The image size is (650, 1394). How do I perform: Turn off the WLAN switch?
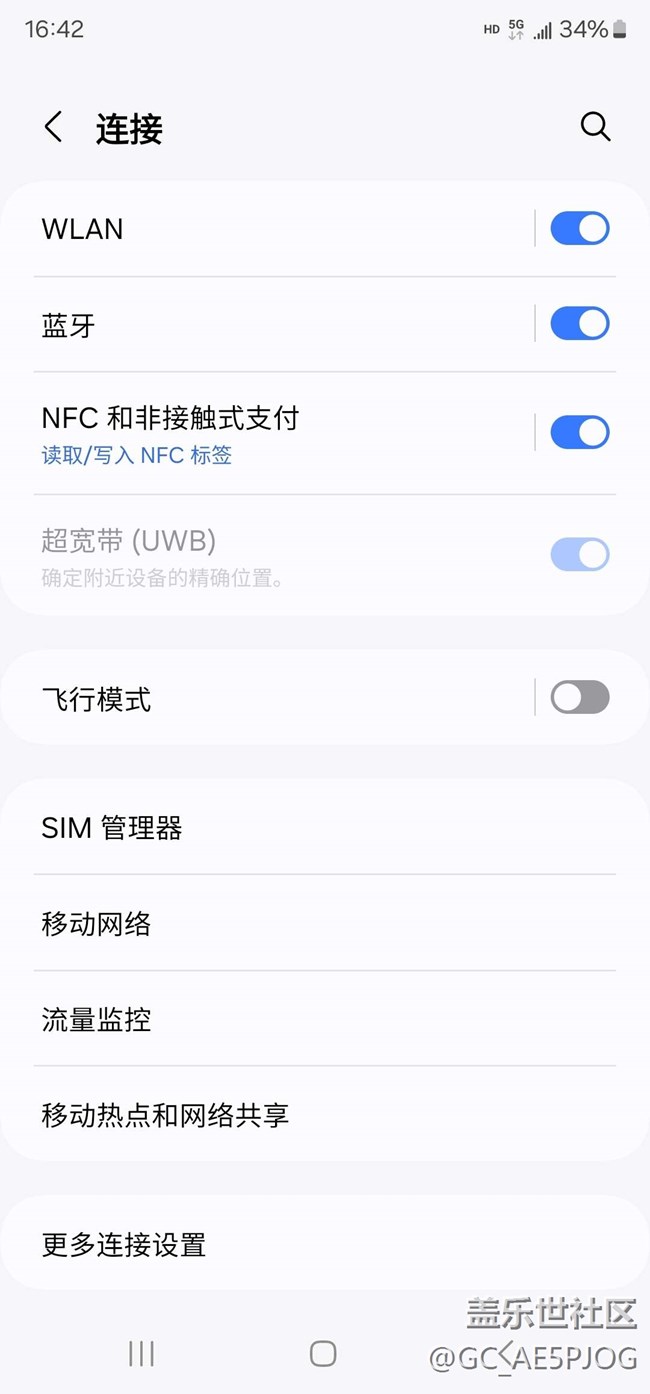point(580,228)
